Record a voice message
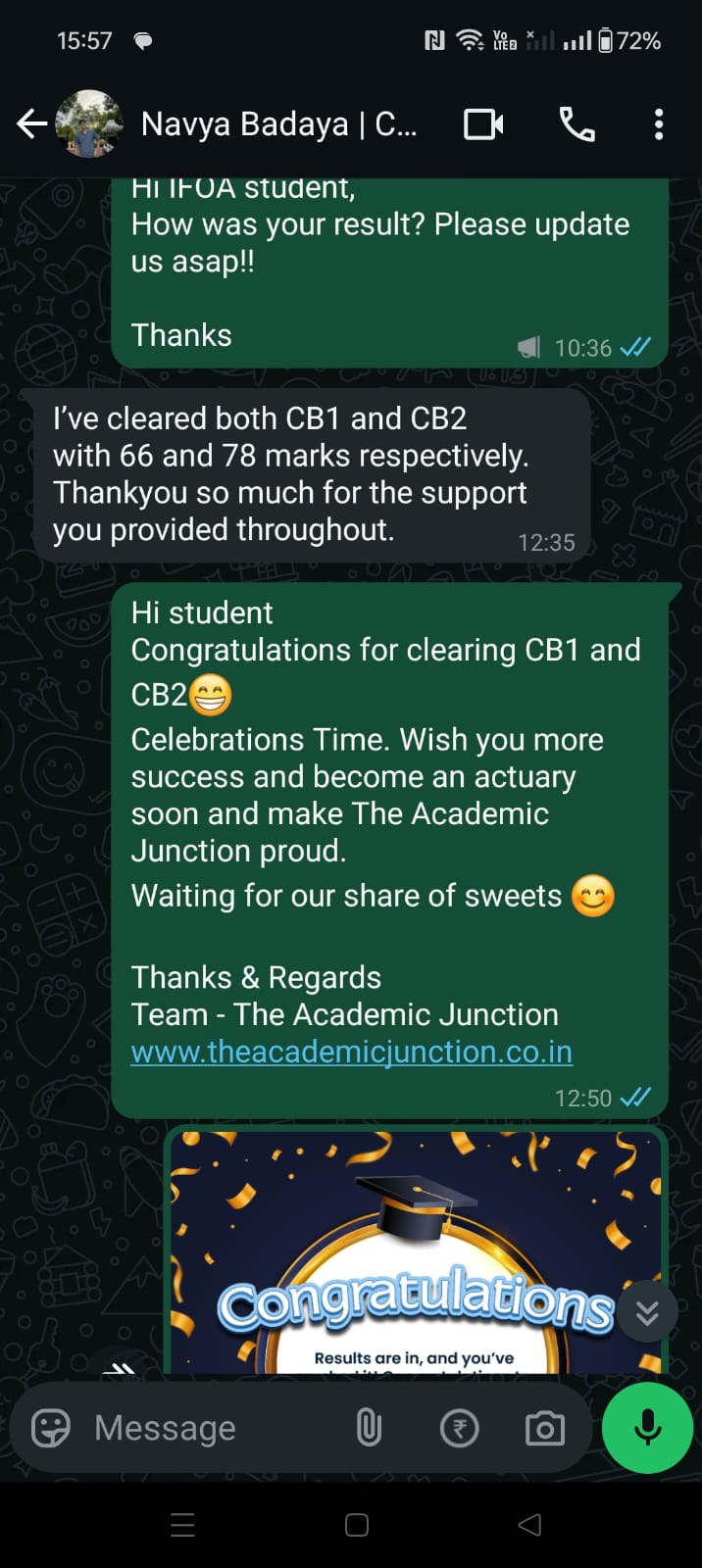This screenshot has height=1568, width=702. 647,1428
